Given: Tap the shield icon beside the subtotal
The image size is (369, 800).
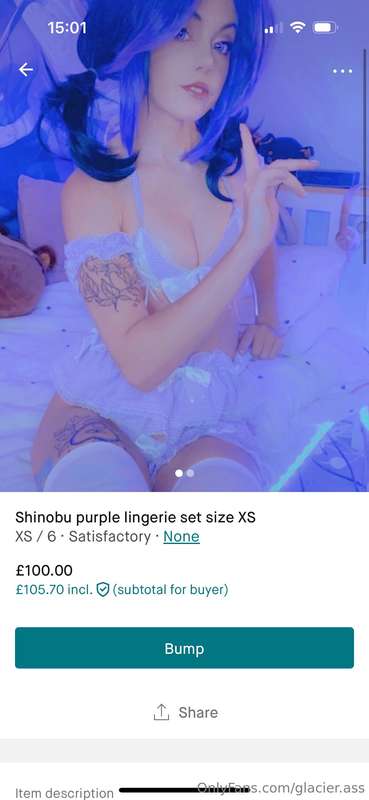Looking at the screenshot, I should [103, 590].
